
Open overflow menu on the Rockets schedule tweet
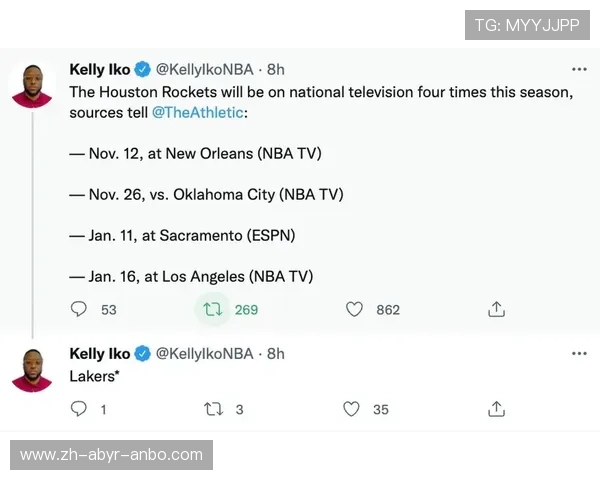point(579,70)
